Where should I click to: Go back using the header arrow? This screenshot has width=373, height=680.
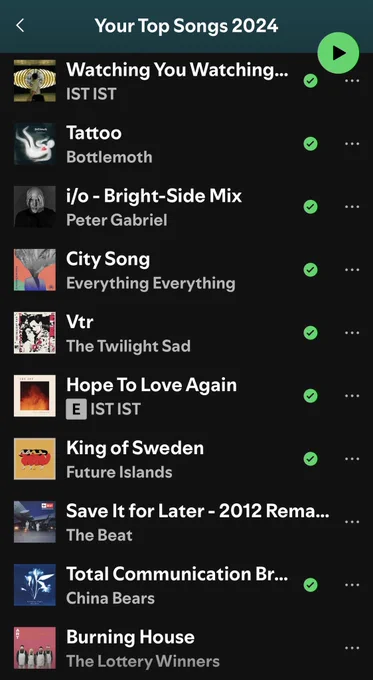[x=20, y=26]
